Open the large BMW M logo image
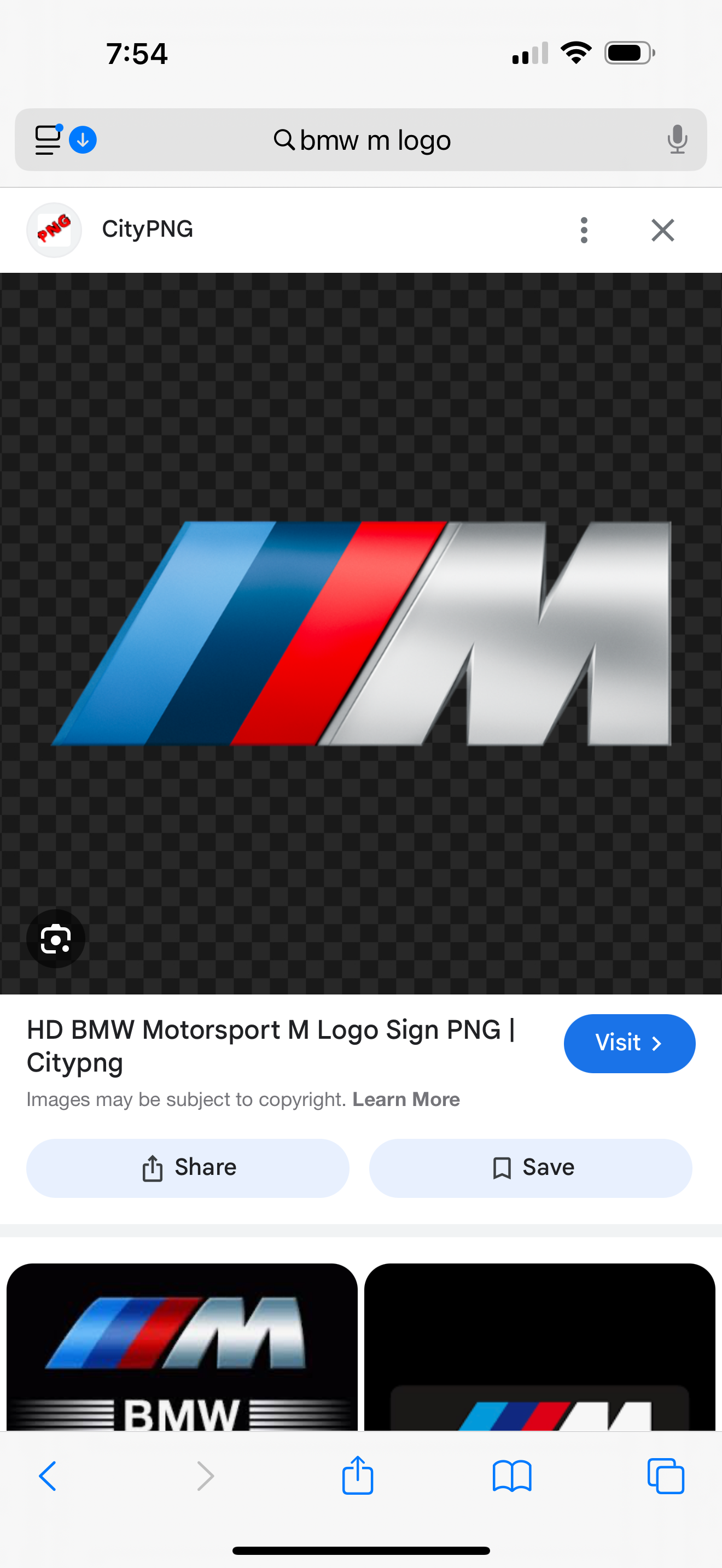This screenshot has width=722, height=1568. (x=361, y=633)
